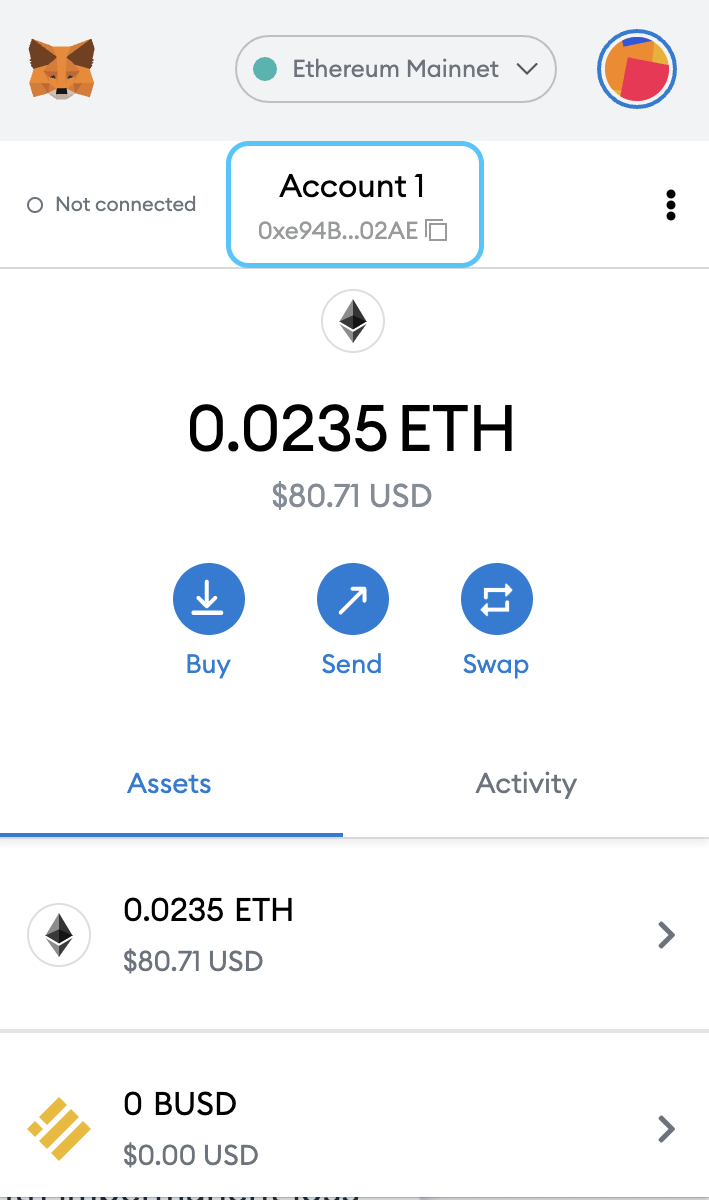Screen dimensions: 709x1200
Task: Open the three-dot account options menu
Action: pyautogui.click(x=670, y=205)
